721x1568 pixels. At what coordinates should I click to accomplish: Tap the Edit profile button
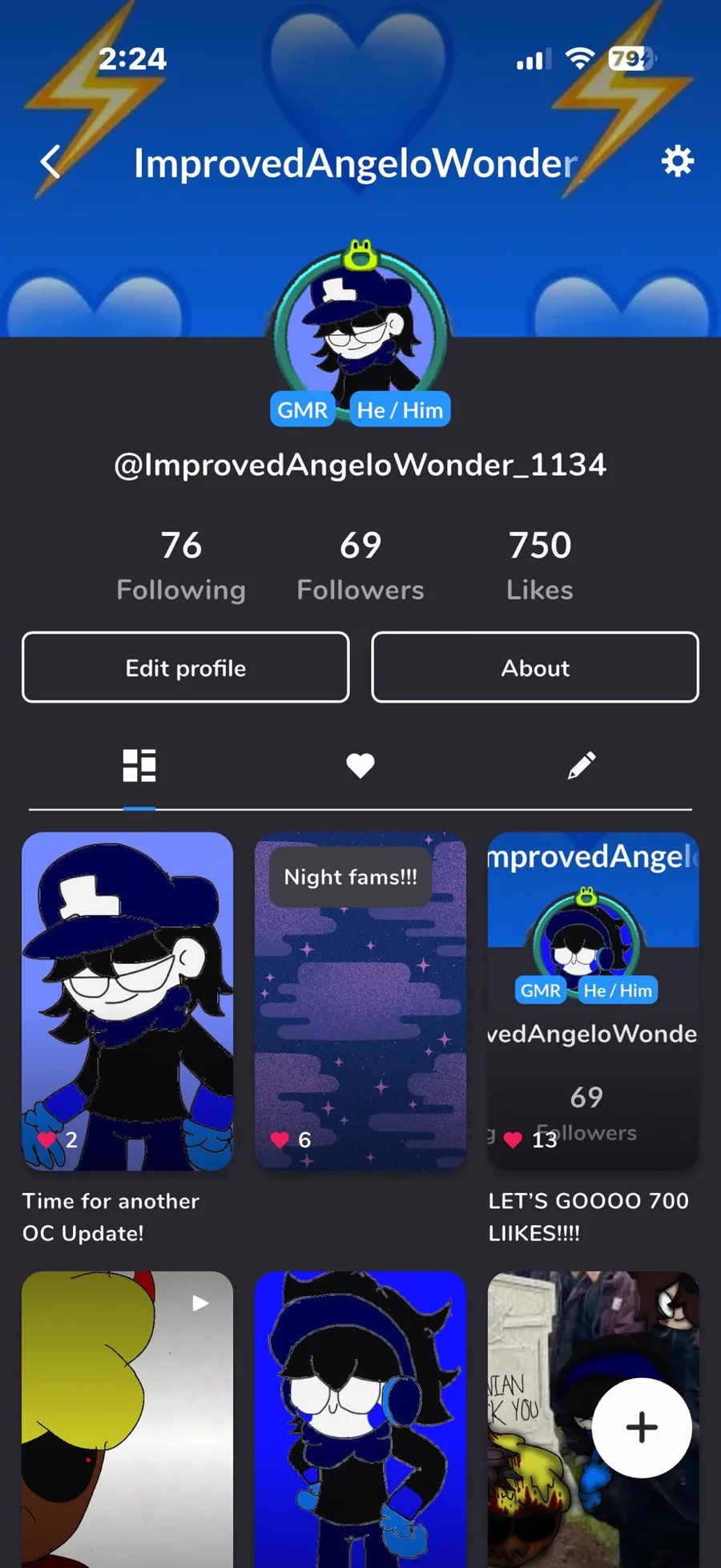pos(186,667)
